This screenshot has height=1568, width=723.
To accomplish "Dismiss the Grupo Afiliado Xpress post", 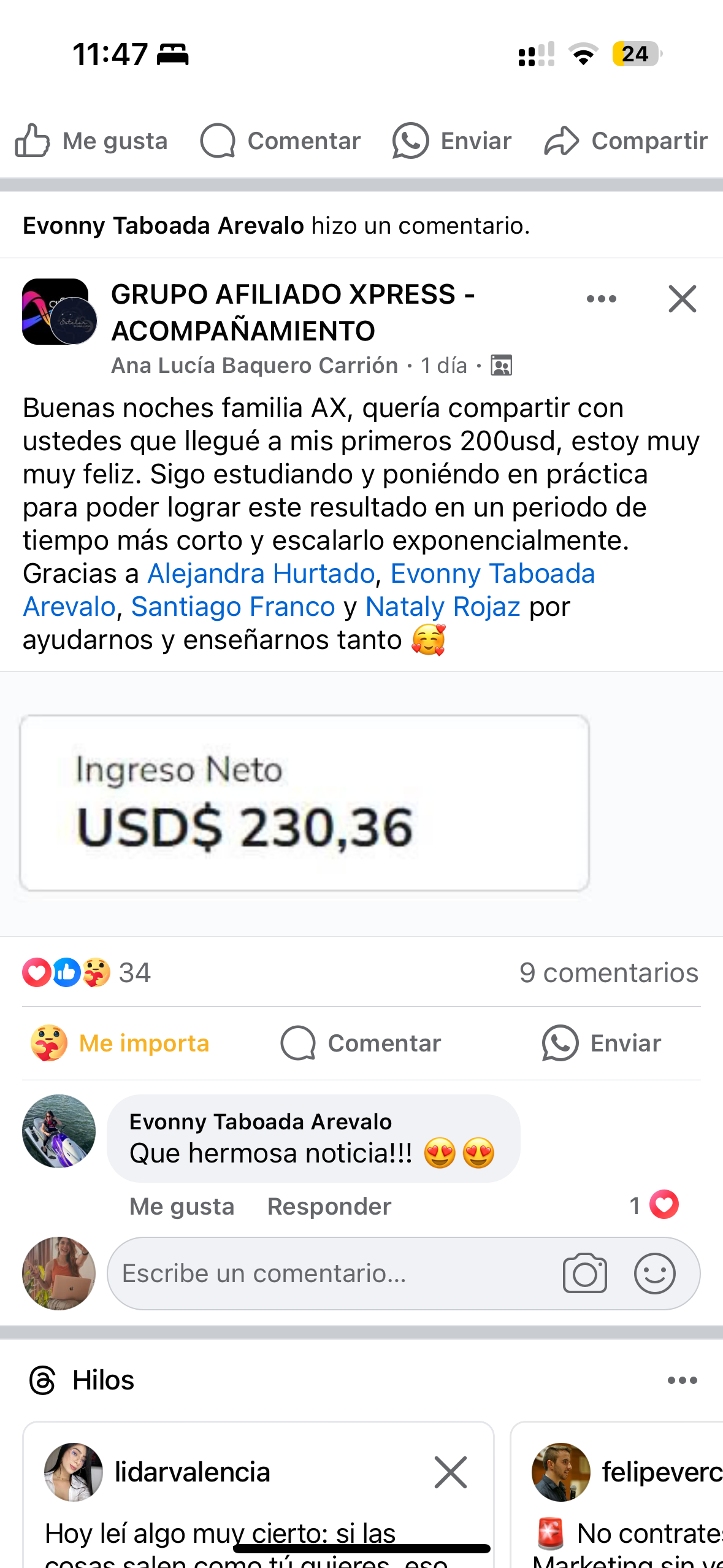I will 682,299.
